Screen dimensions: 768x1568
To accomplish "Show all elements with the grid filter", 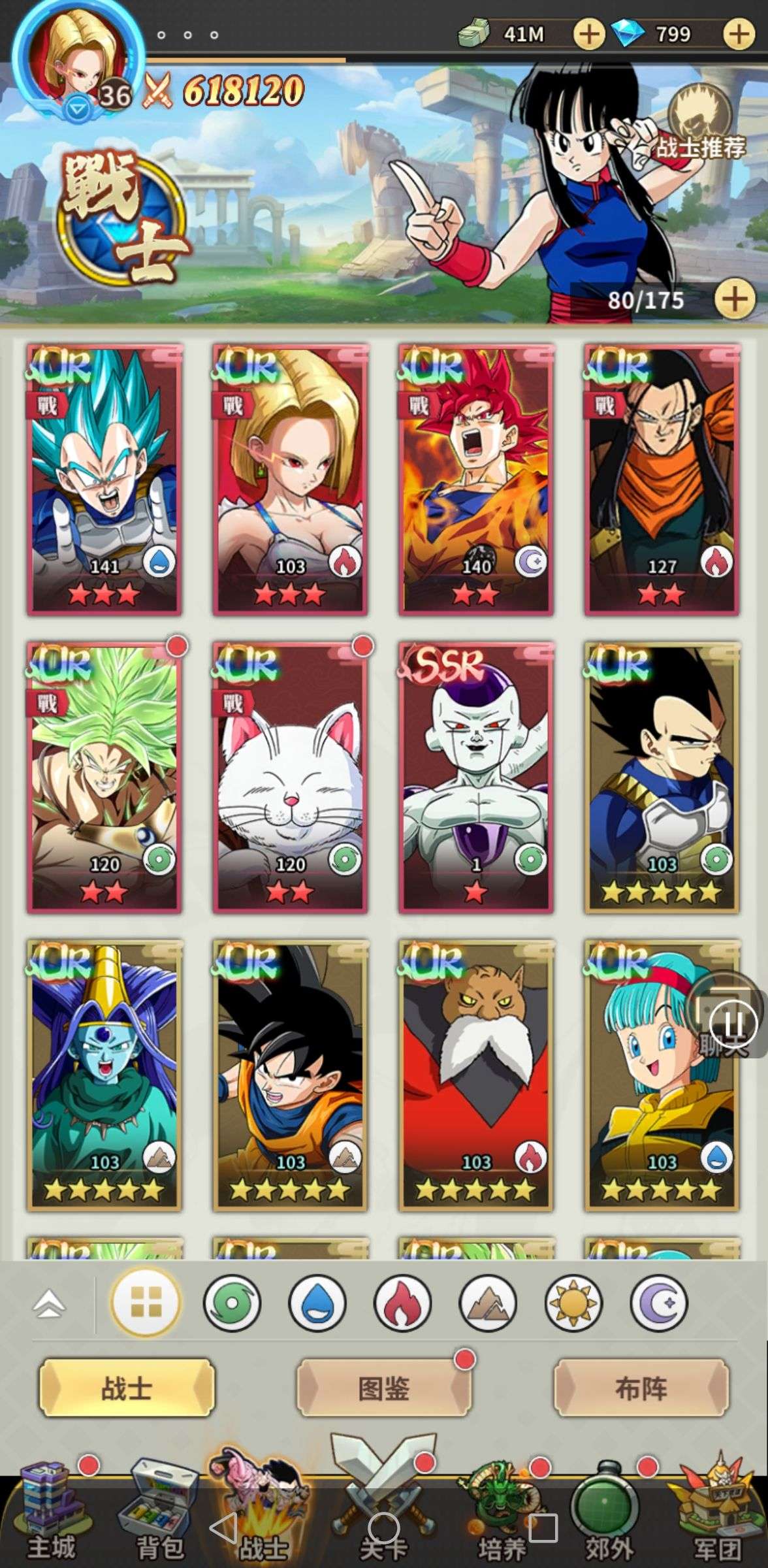I will point(146,1304).
